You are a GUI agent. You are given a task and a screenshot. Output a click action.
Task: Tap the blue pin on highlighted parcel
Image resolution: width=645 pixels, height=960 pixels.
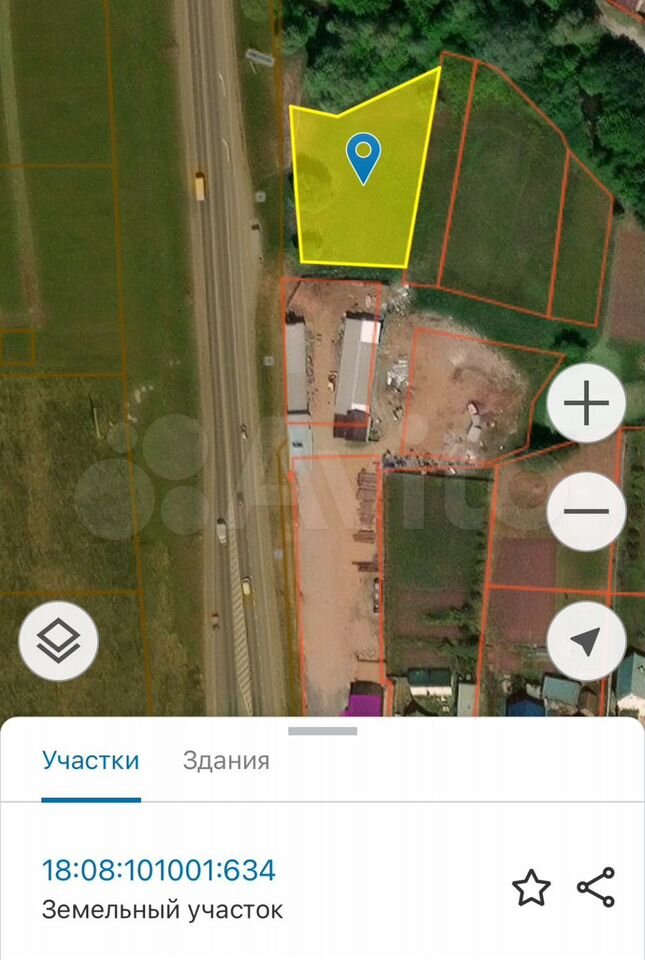point(363,156)
